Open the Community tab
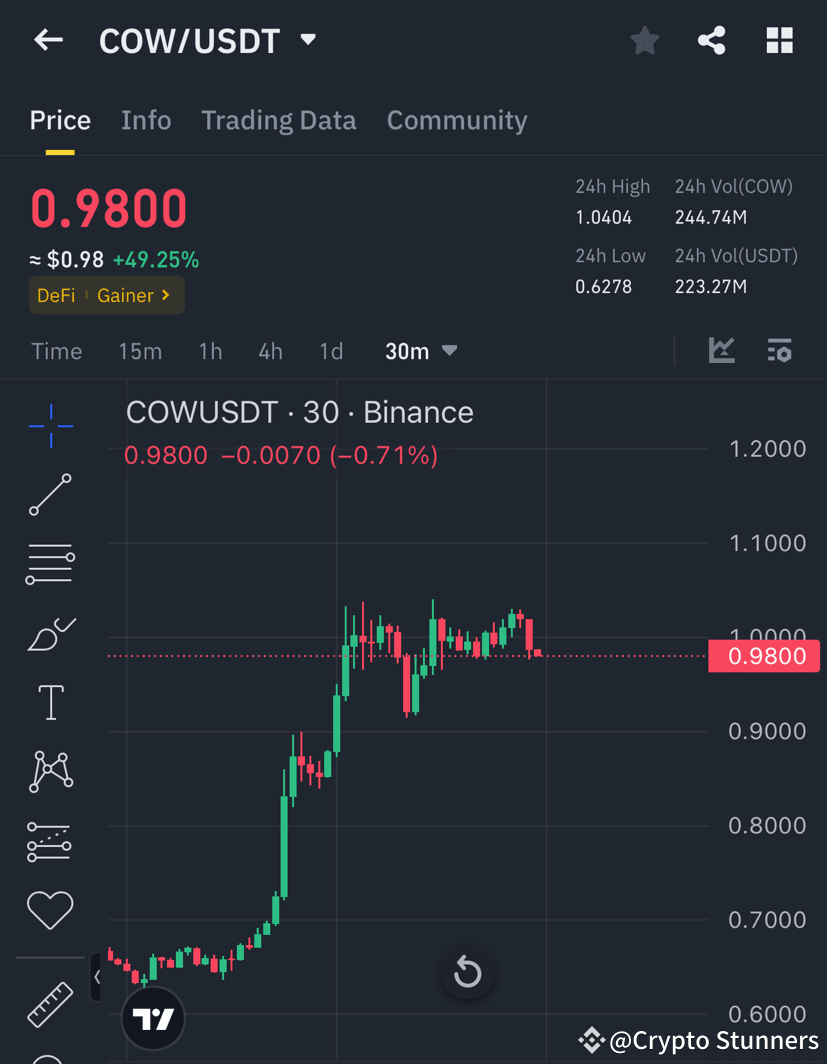 pyautogui.click(x=457, y=120)
